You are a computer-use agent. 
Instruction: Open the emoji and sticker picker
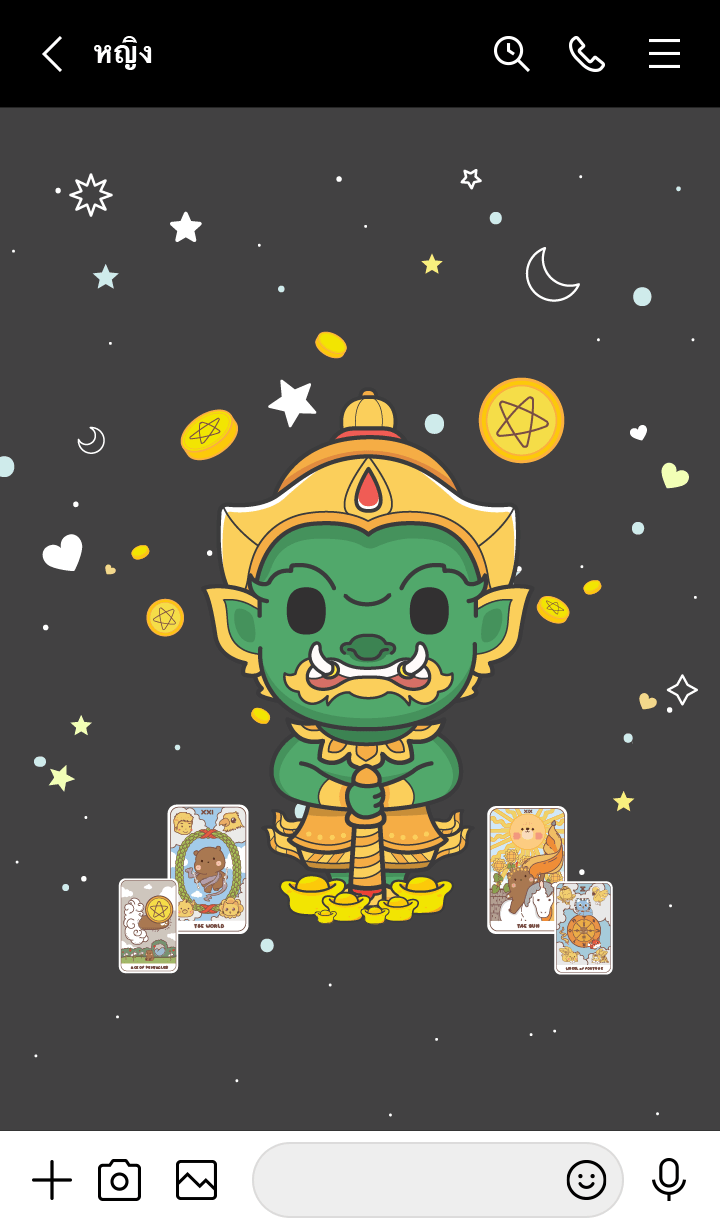(586, 1180)
